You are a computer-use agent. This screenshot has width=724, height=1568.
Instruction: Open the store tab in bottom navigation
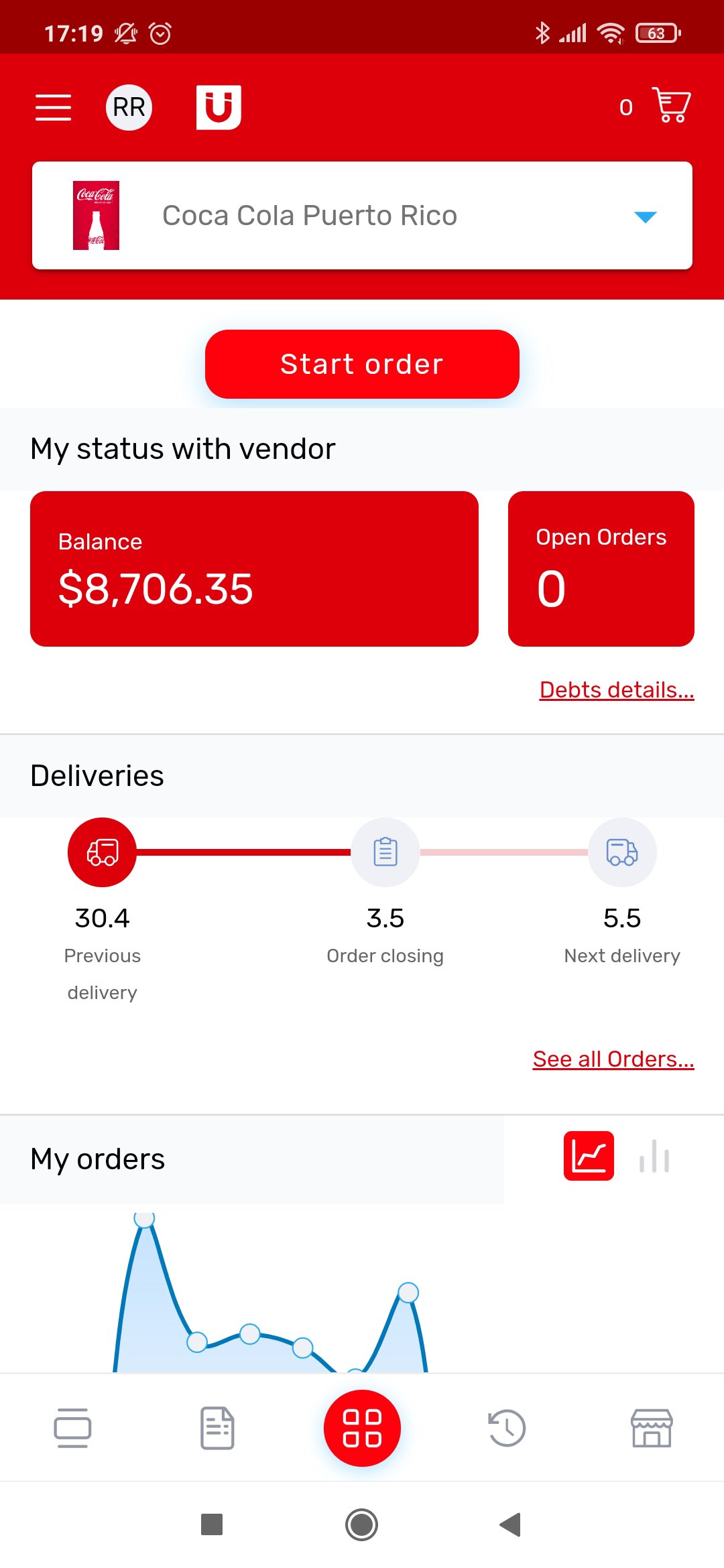652,1427
